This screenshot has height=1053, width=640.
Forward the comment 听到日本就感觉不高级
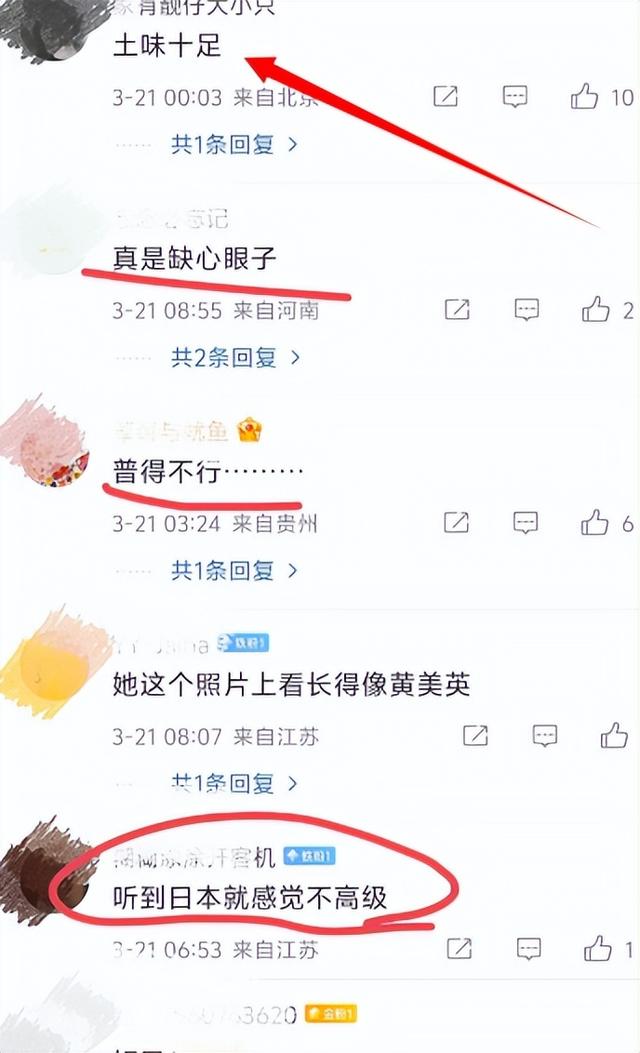tap(459, 948)
